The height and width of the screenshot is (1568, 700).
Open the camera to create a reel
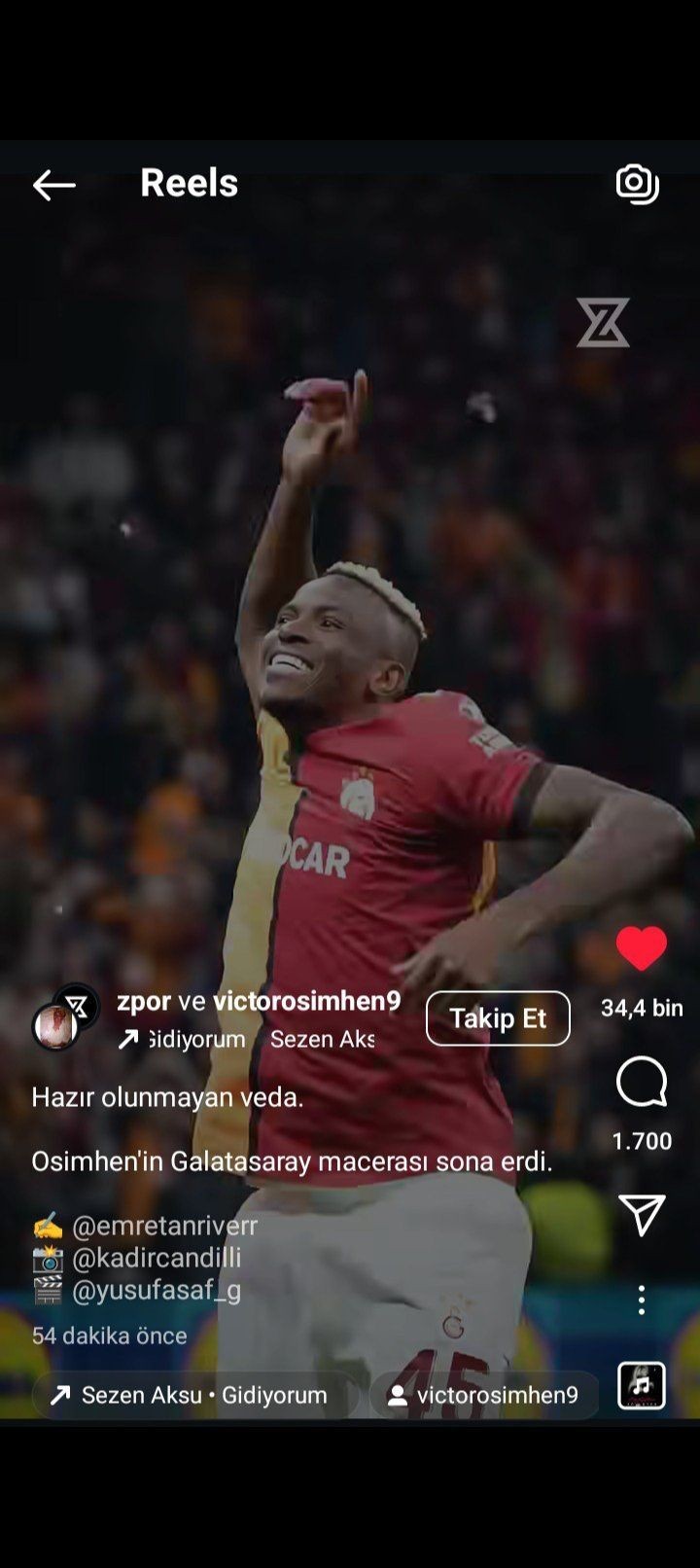638,183
